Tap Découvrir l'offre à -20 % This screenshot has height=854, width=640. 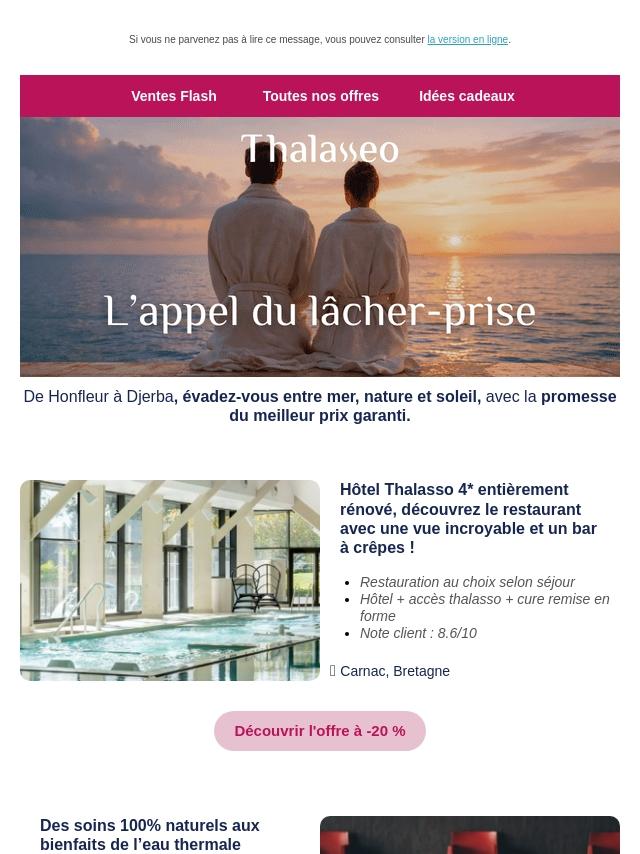(x=320, y=731)
